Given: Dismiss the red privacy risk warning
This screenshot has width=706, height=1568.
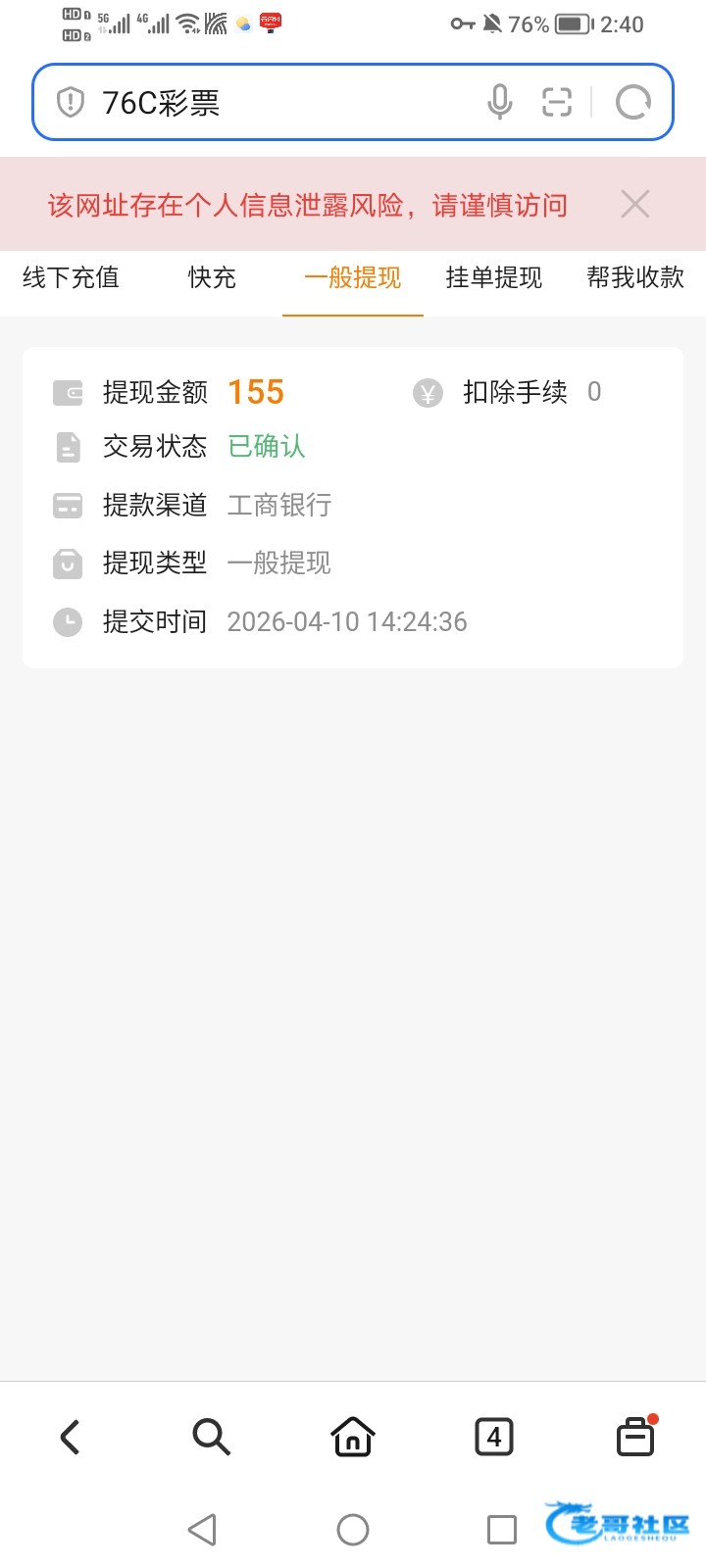Looking at the screenshot, I should tap(635, 204).
